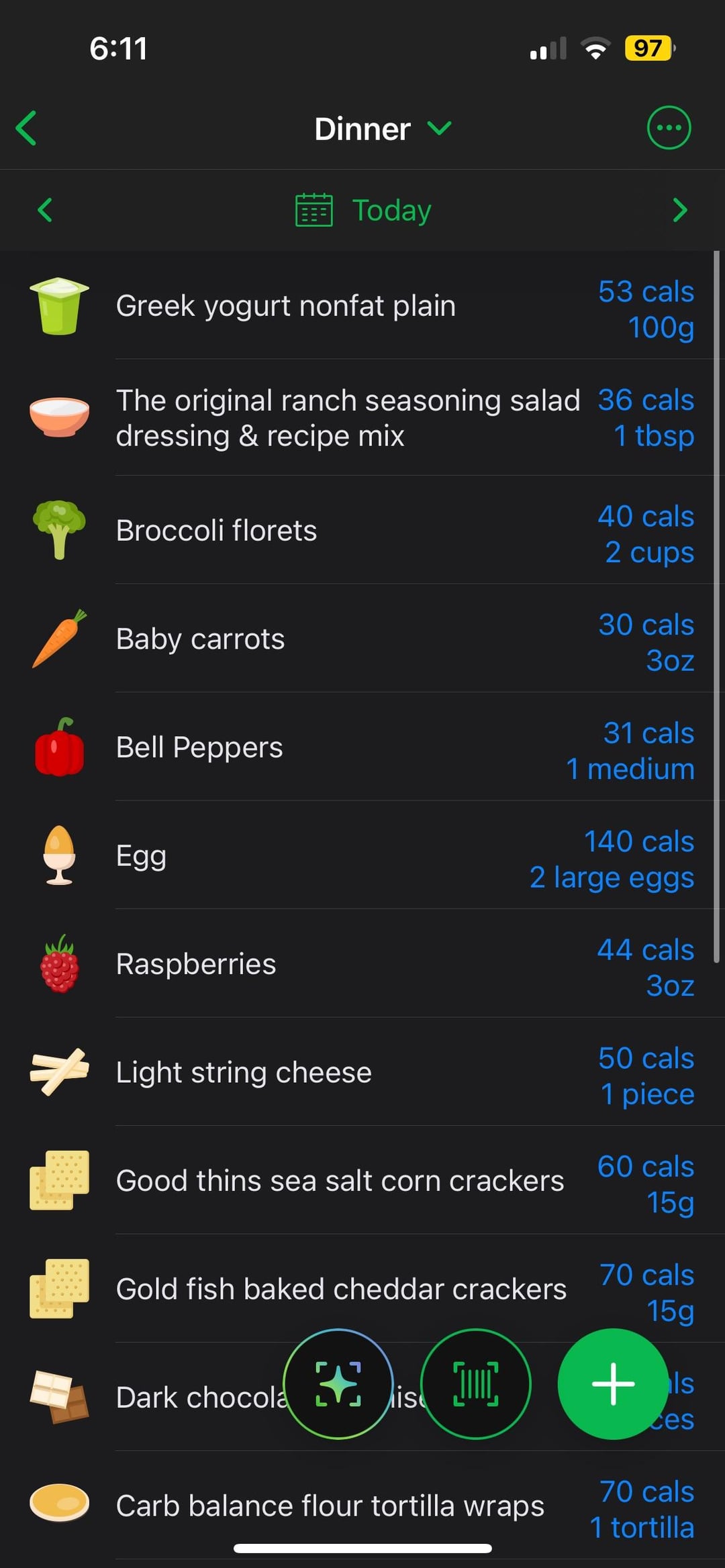Open the barcode scanner

click(x=476, y=1383)
